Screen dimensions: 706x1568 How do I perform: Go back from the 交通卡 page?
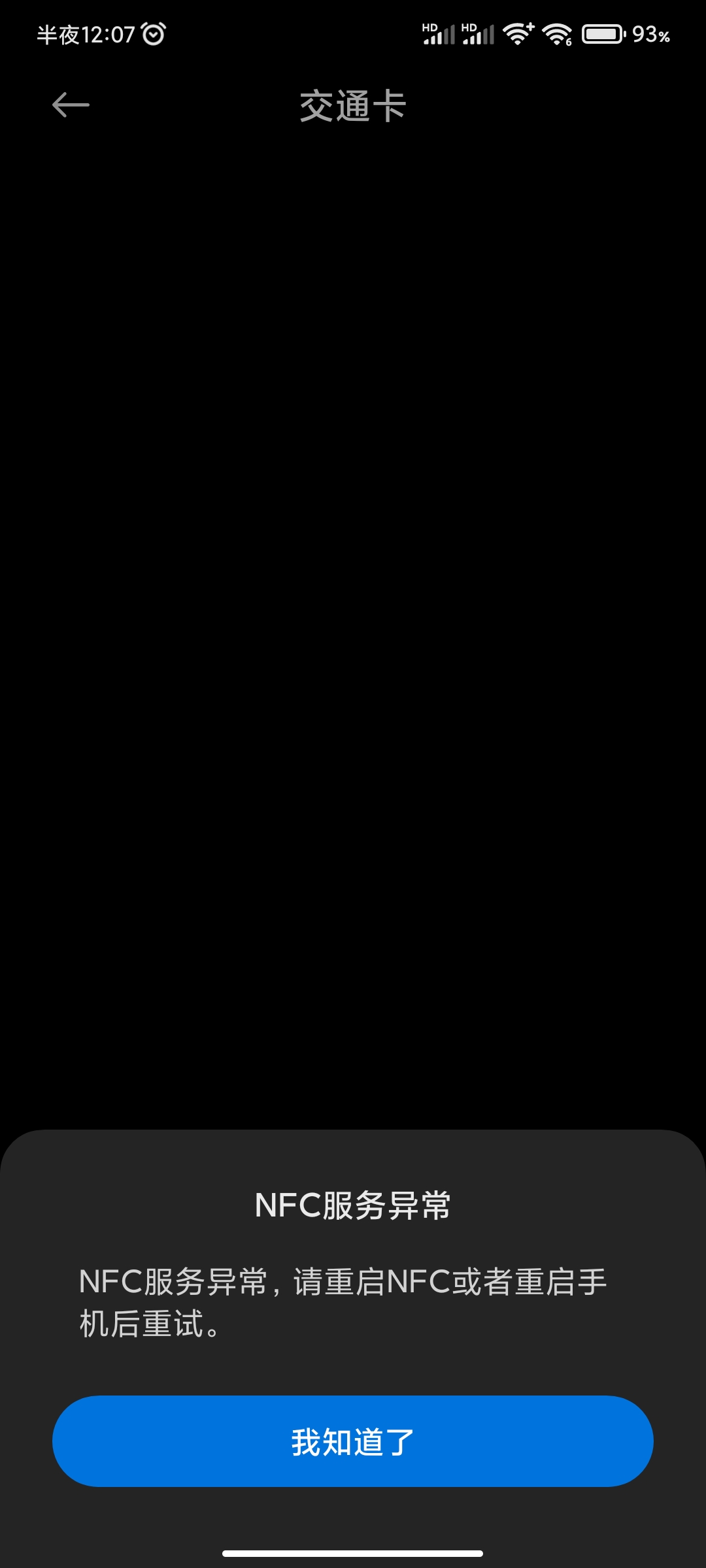tap(71, 105)
